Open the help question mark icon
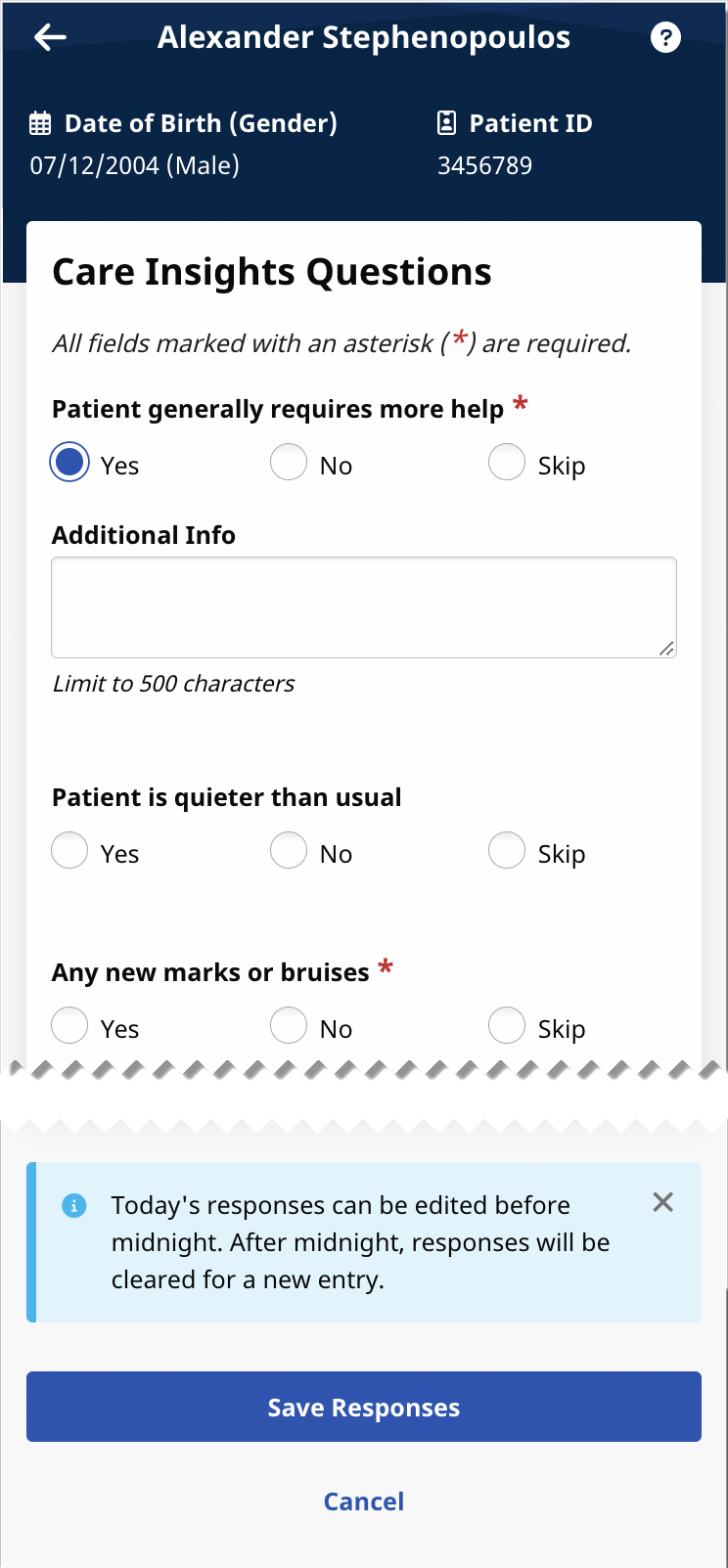 pyautogui.click(x=665, y=37)
